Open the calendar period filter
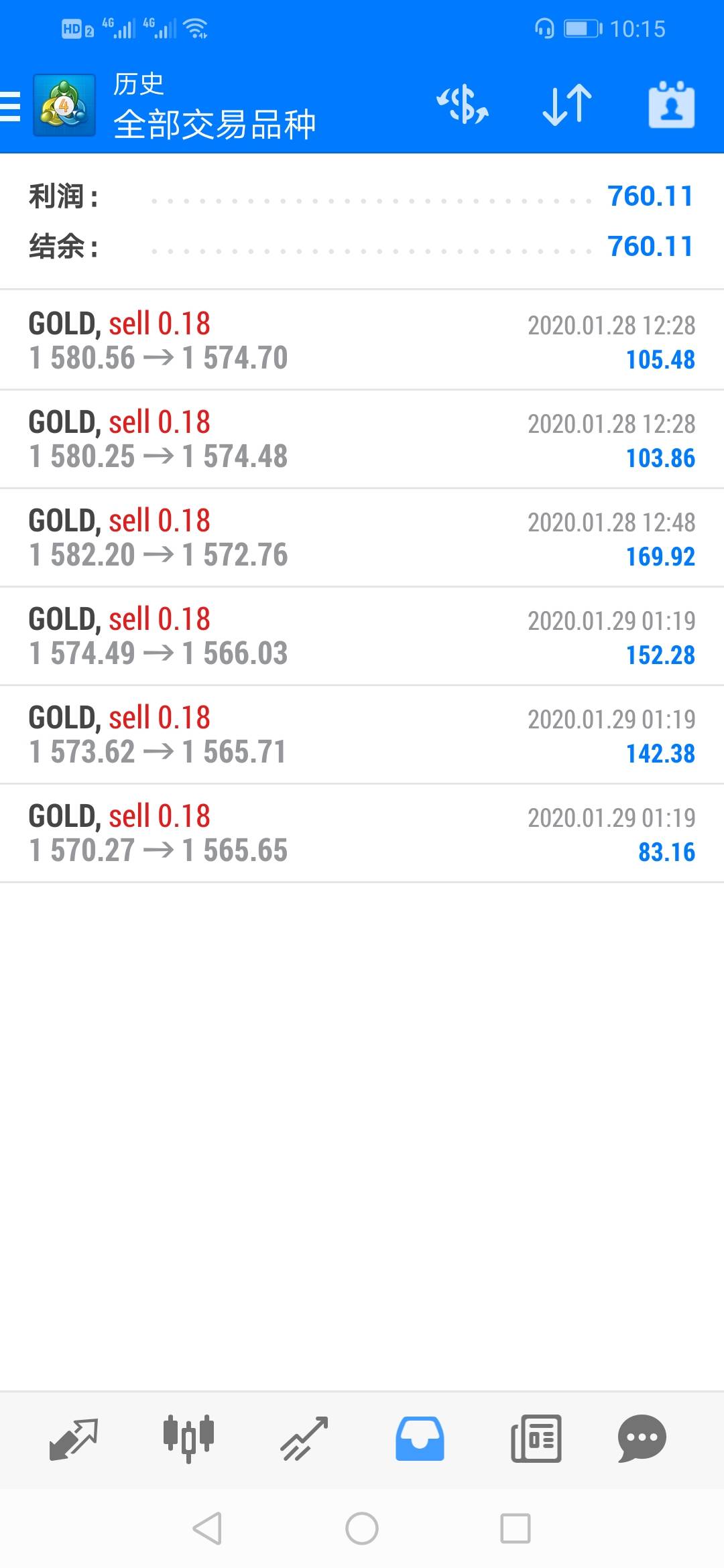 (671, 105)
